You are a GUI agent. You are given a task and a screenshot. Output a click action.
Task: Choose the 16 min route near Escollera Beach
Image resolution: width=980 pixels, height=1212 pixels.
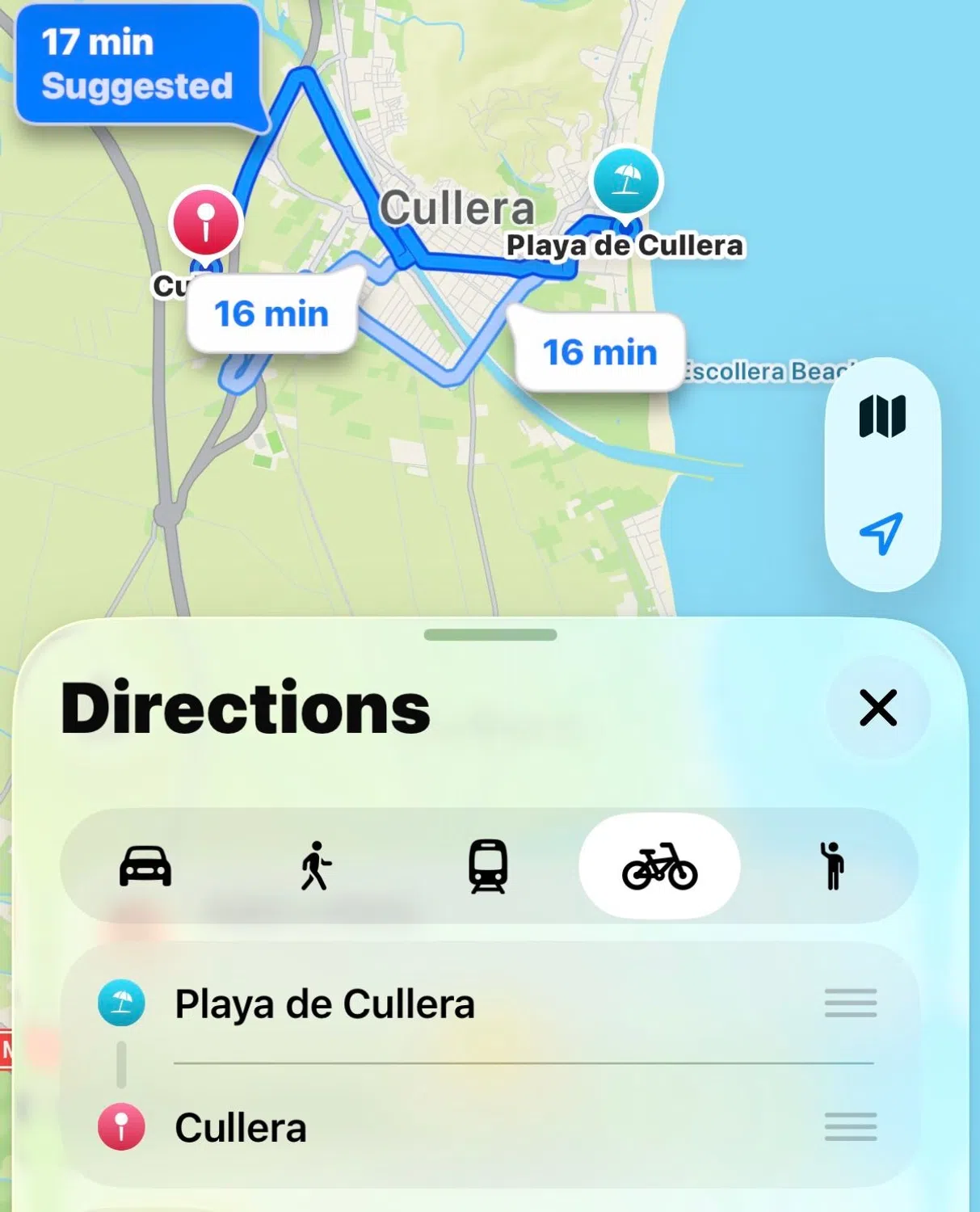599,352
